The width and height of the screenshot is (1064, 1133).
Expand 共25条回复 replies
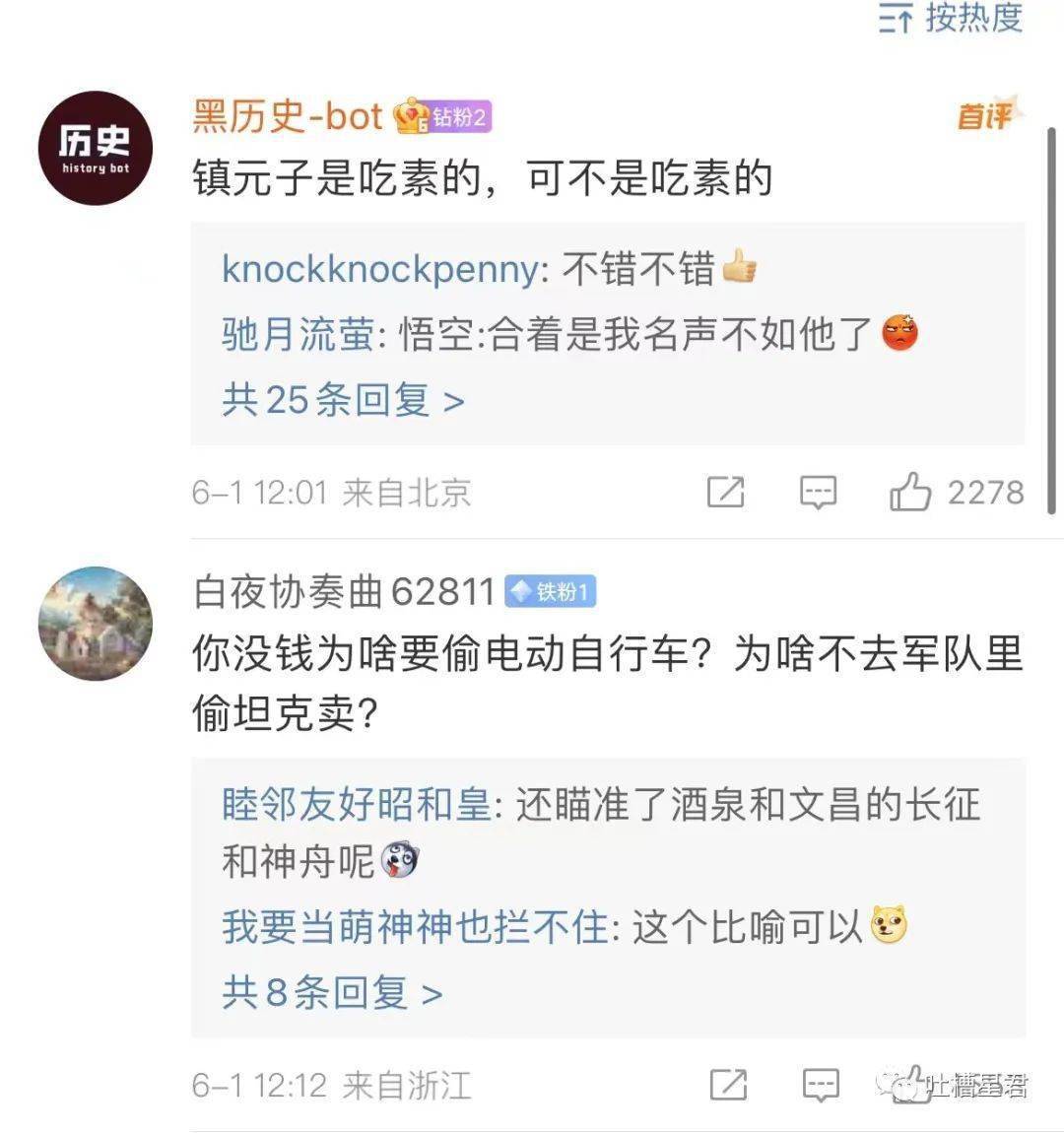click(x=342, y=400)
